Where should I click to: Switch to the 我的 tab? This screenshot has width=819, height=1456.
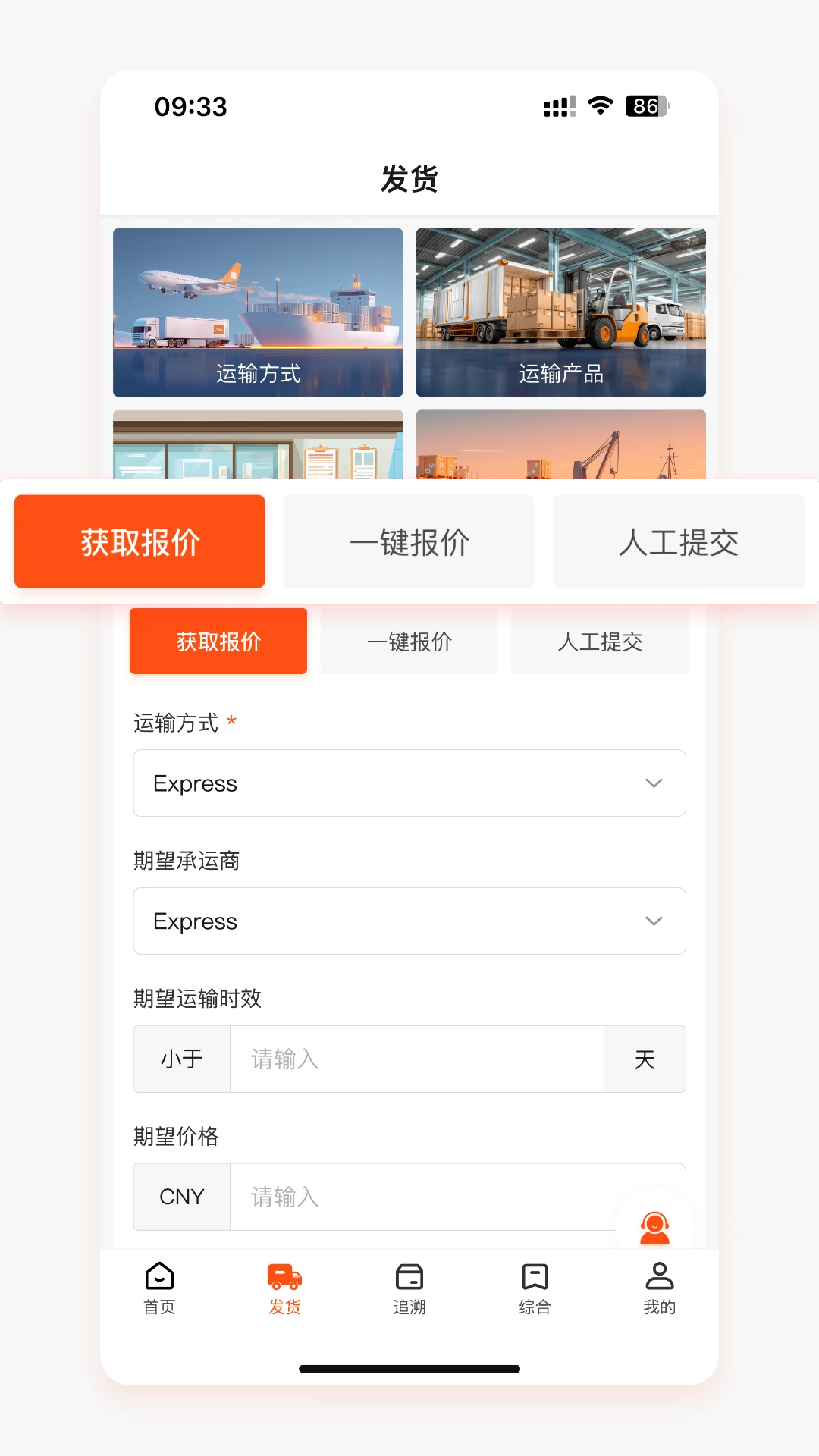coord(660,1288)
